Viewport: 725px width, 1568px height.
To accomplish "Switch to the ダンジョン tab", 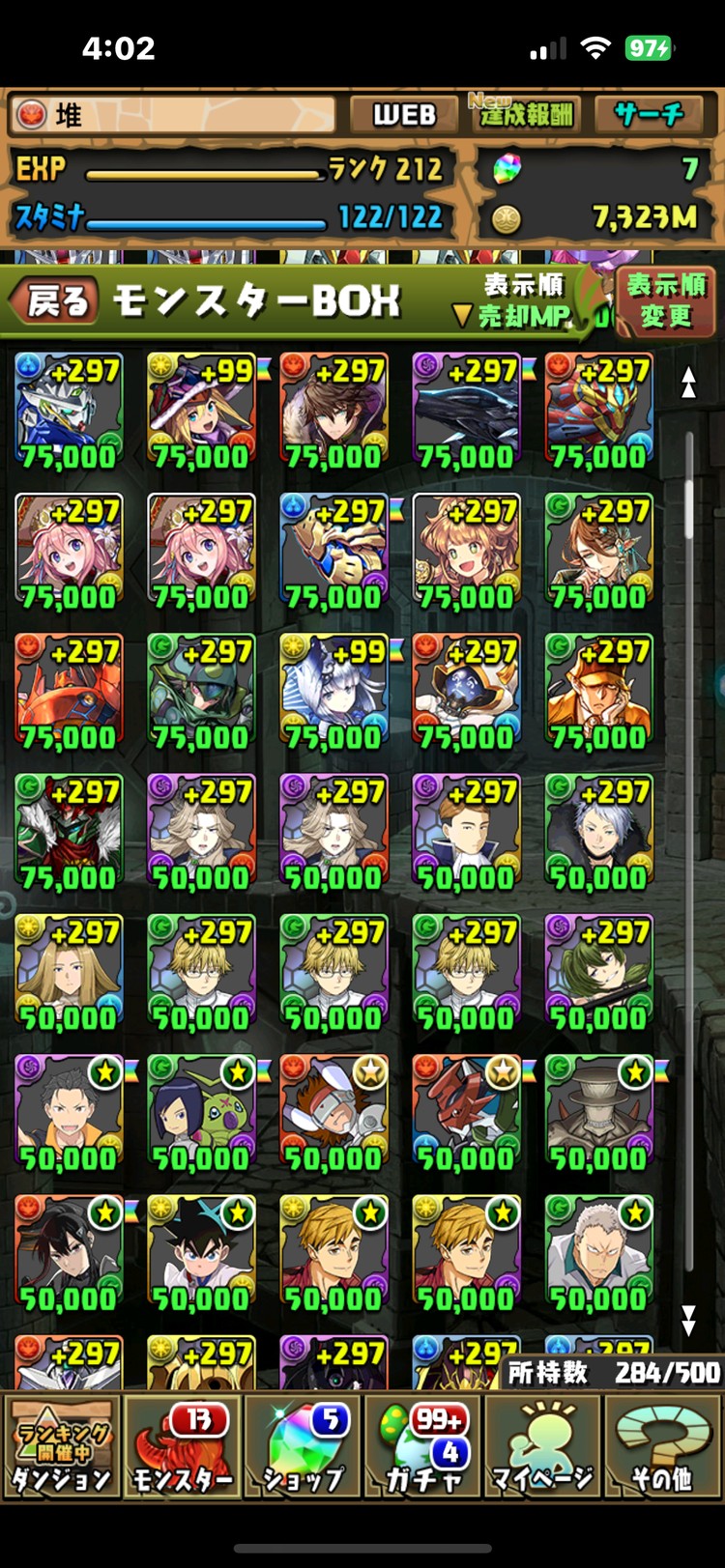I will (61, 1446).
